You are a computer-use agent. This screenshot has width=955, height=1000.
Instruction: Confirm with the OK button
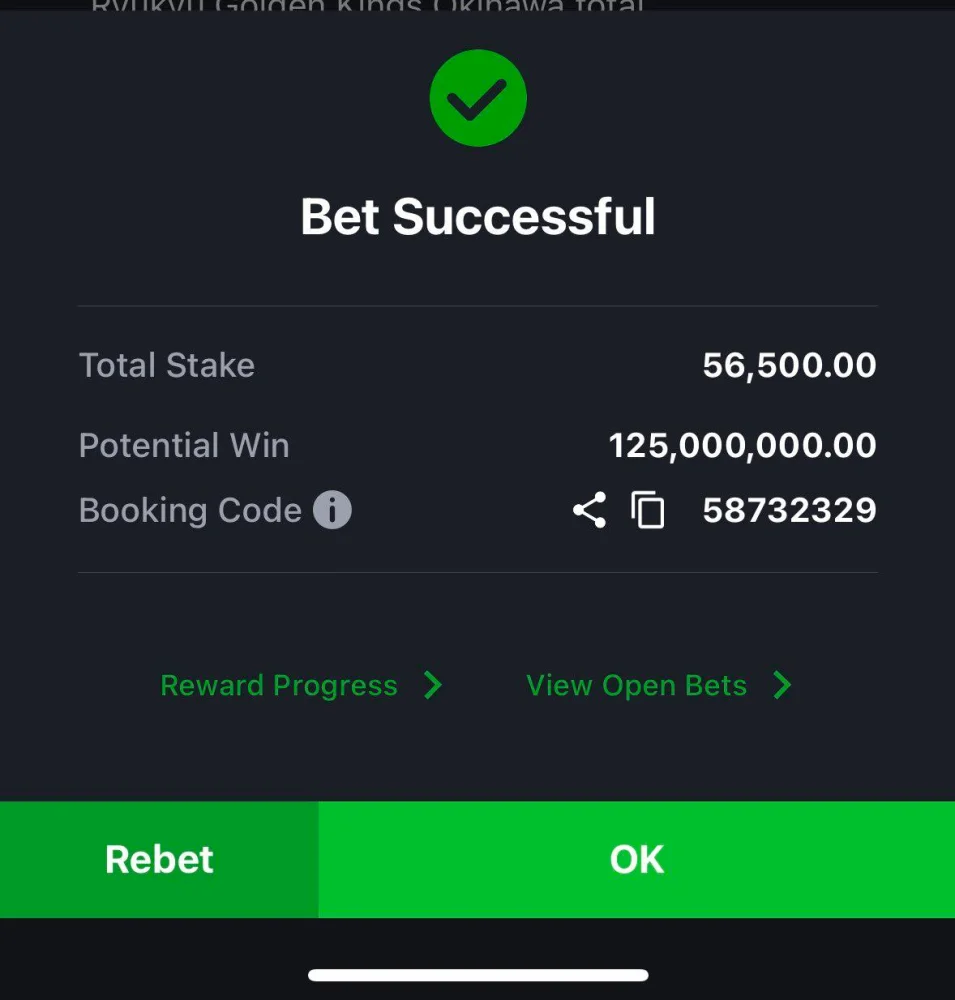click(636, 860)
